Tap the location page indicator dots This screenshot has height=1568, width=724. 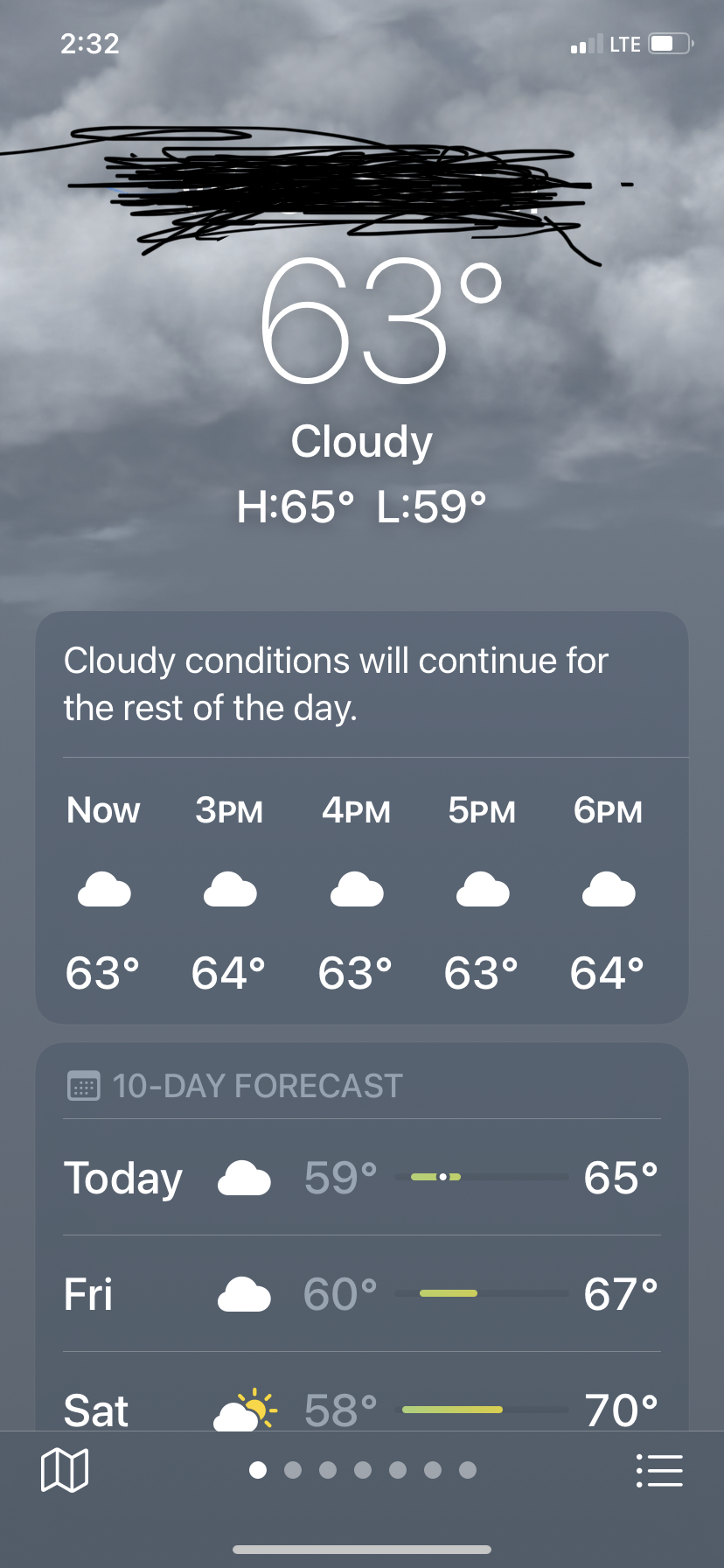click(x=363, y=1470)
